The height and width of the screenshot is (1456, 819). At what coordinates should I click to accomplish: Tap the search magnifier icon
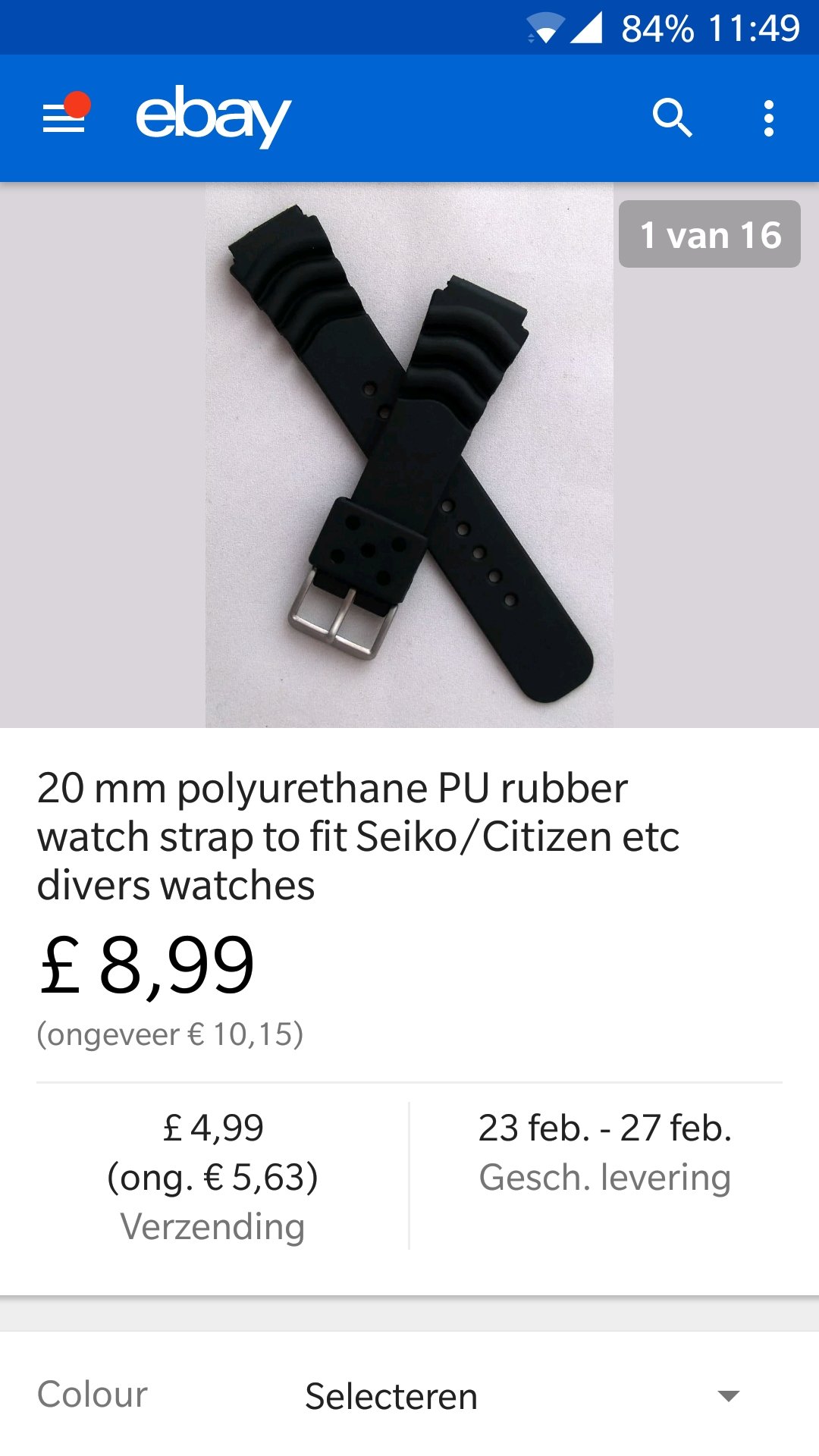pos(672,118)
